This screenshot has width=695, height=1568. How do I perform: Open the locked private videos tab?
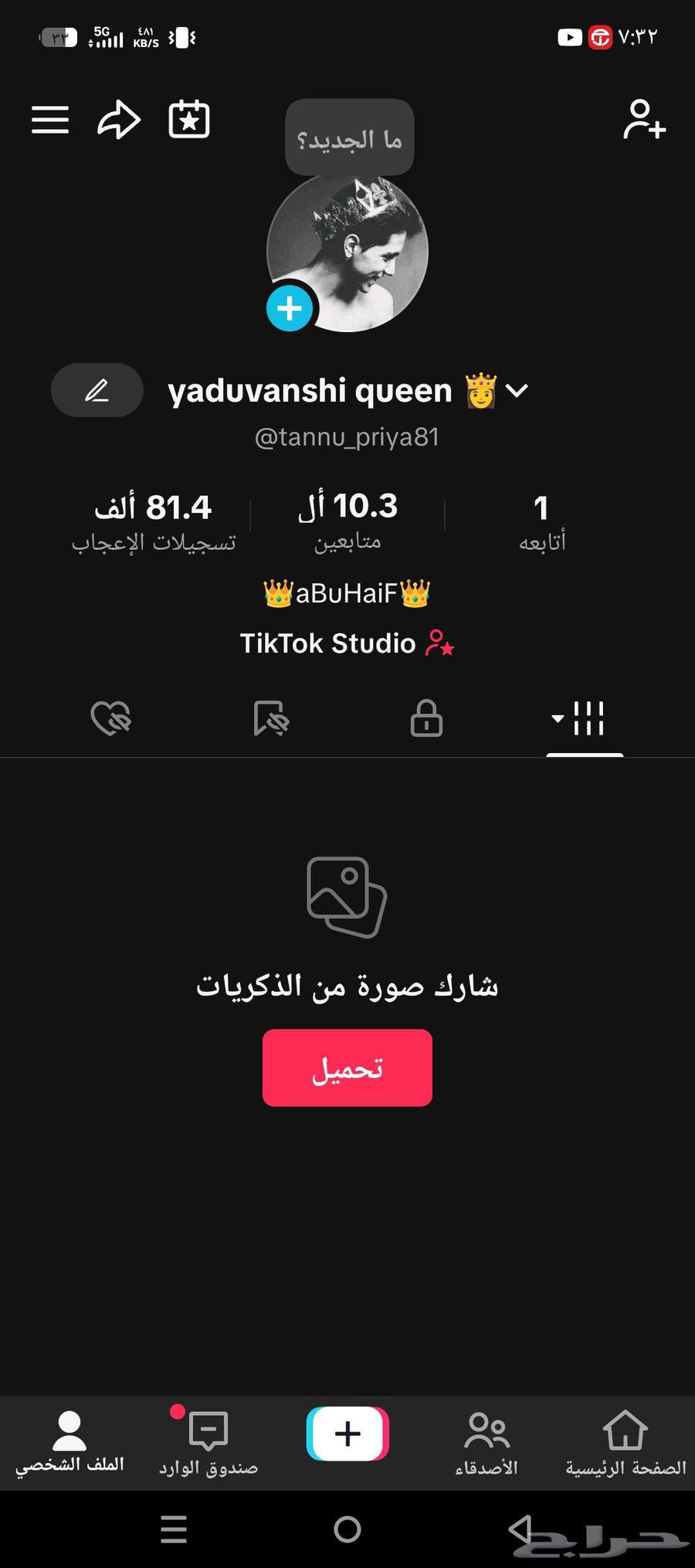coord(426,718)
